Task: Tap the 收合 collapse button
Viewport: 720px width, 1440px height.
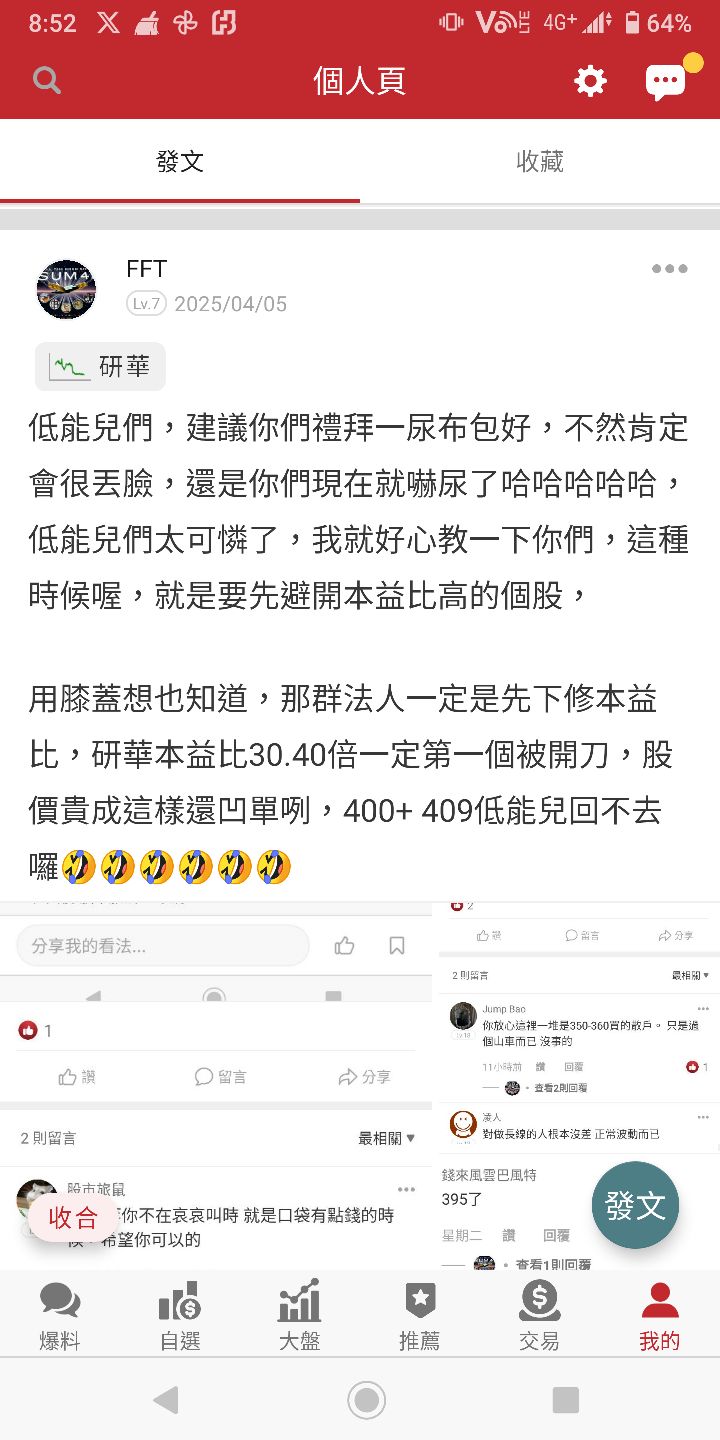Action: (74, 1218)
